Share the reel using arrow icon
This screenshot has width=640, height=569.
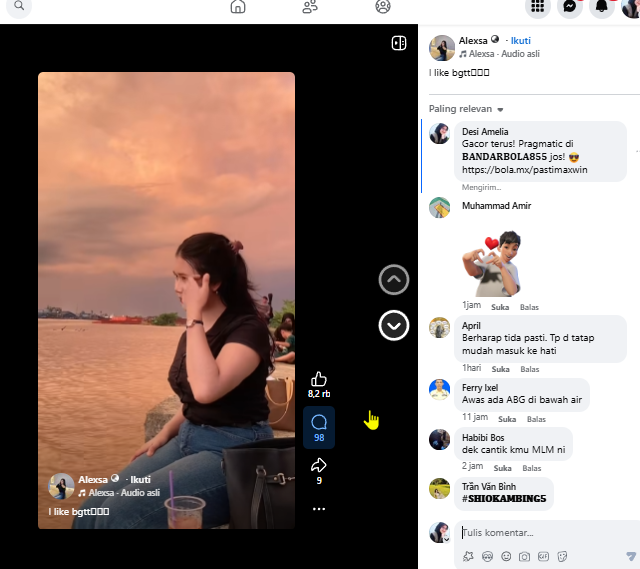point(319,465)
